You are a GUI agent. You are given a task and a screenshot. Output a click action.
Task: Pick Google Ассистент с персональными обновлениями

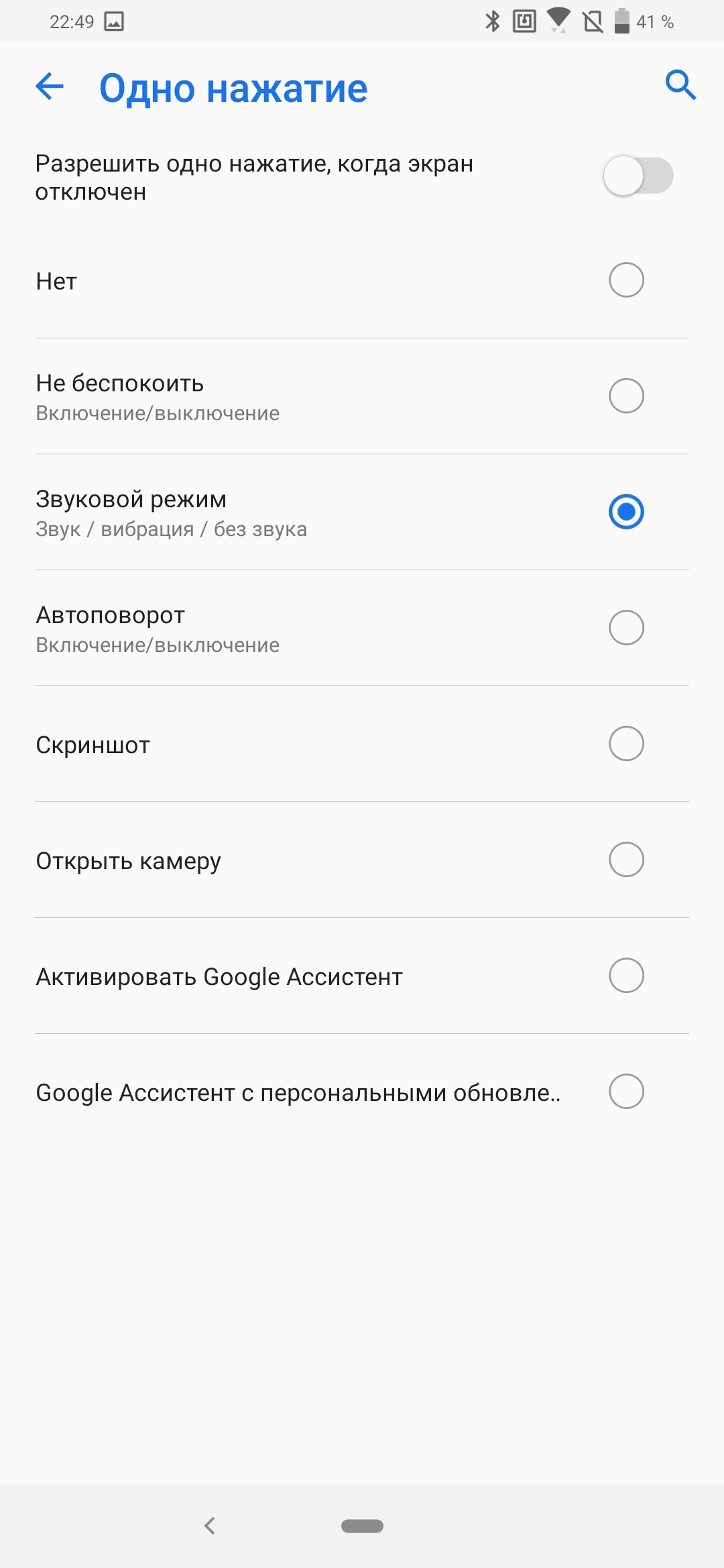626,1092
